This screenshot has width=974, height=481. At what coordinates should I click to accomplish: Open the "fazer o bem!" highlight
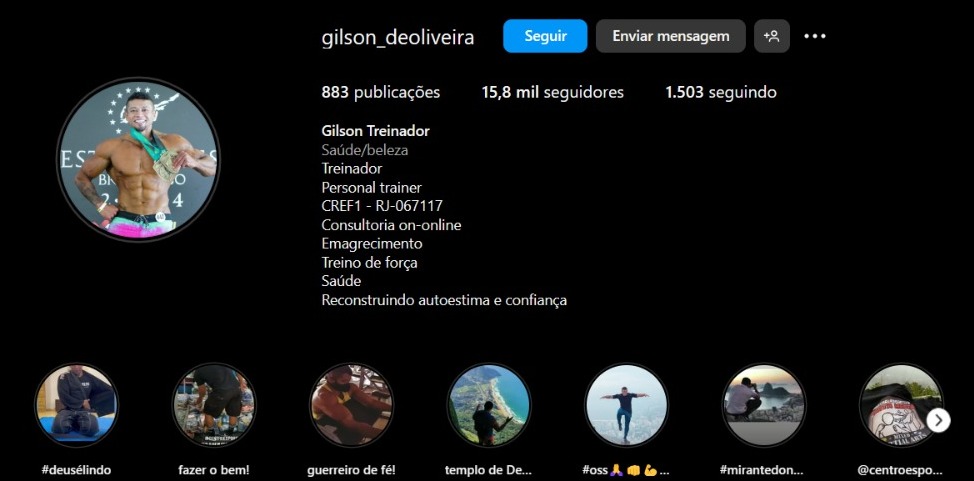click(x=214, y=405)
